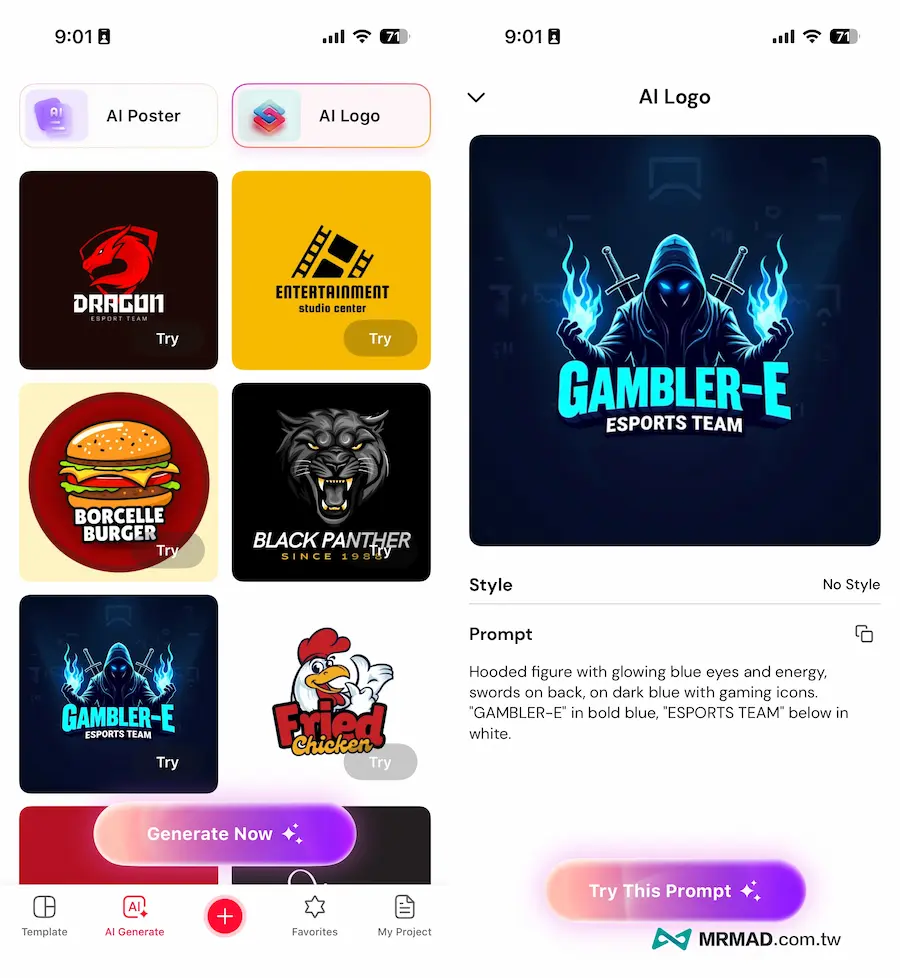Open the Black Panther logo sample
900x978 pixels.
(331, 482)
